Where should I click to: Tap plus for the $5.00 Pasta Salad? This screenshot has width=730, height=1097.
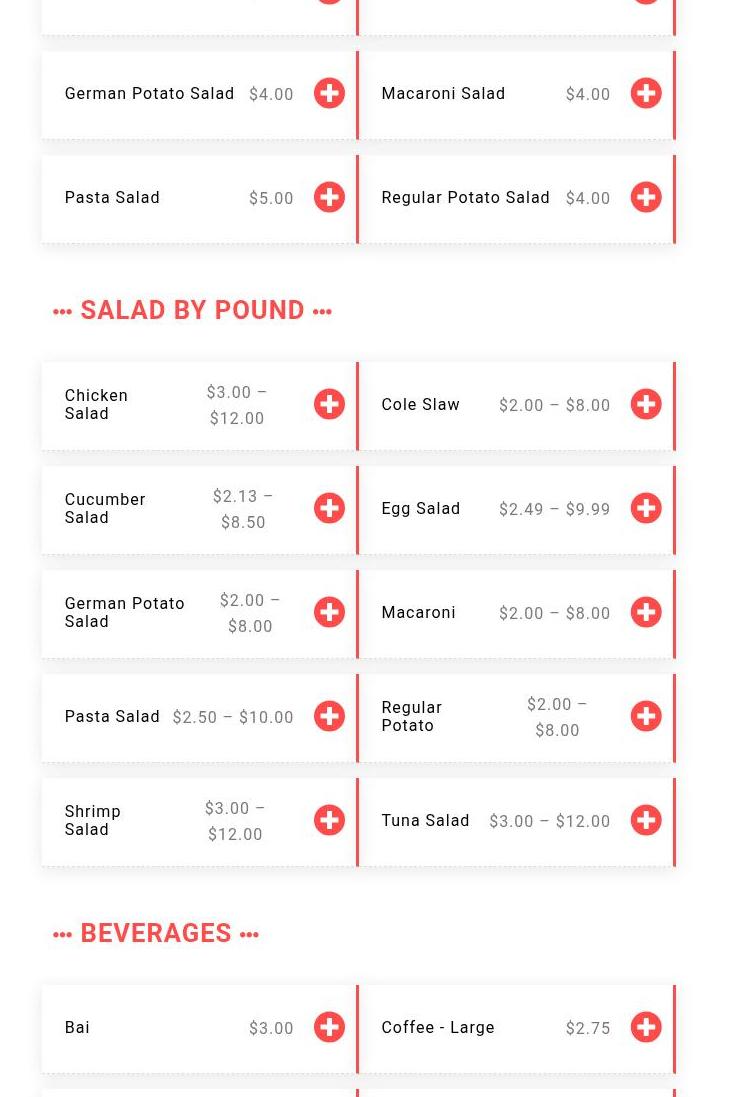329,197
